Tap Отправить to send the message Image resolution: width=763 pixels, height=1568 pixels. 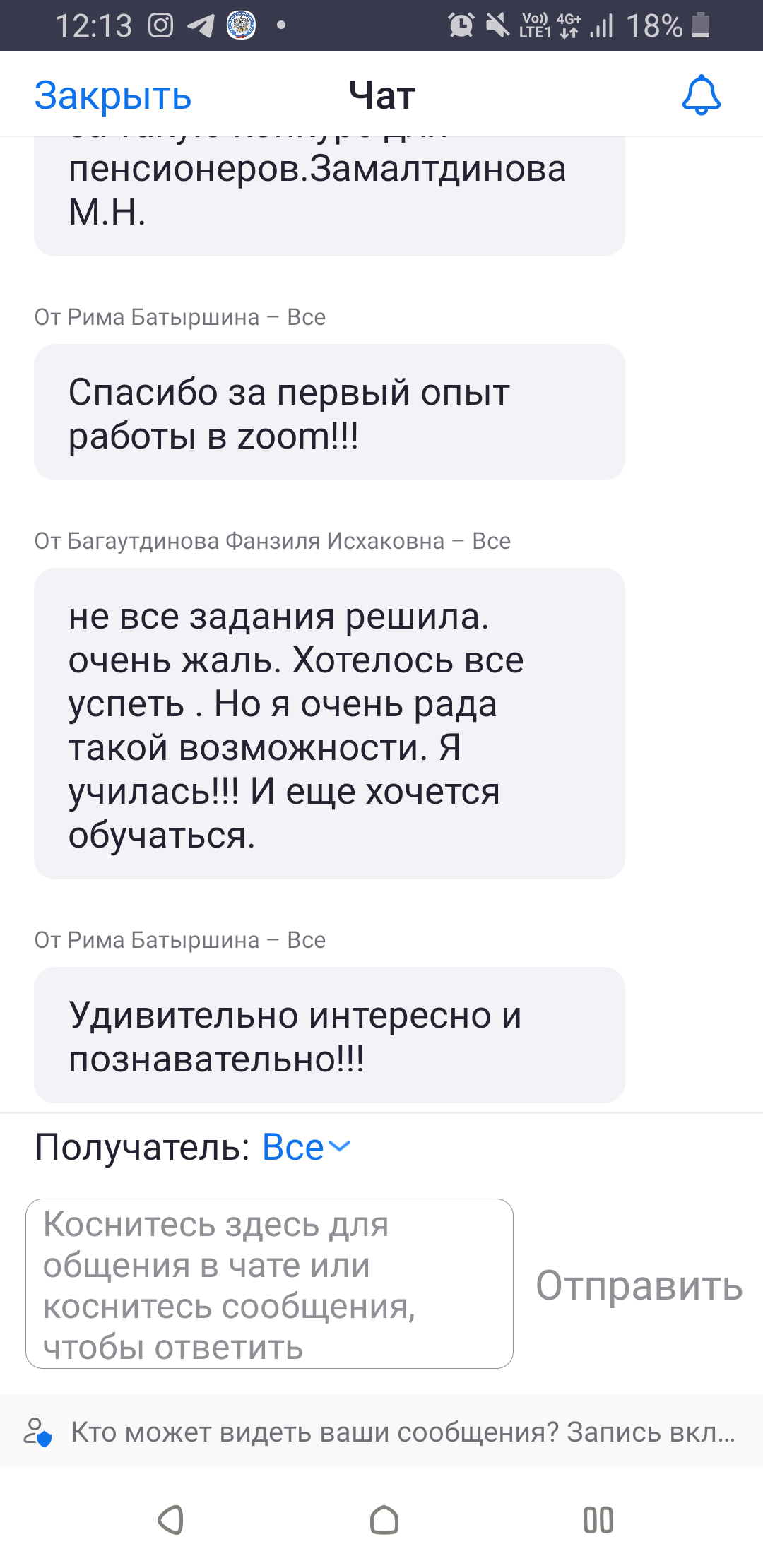(639, 1285)
